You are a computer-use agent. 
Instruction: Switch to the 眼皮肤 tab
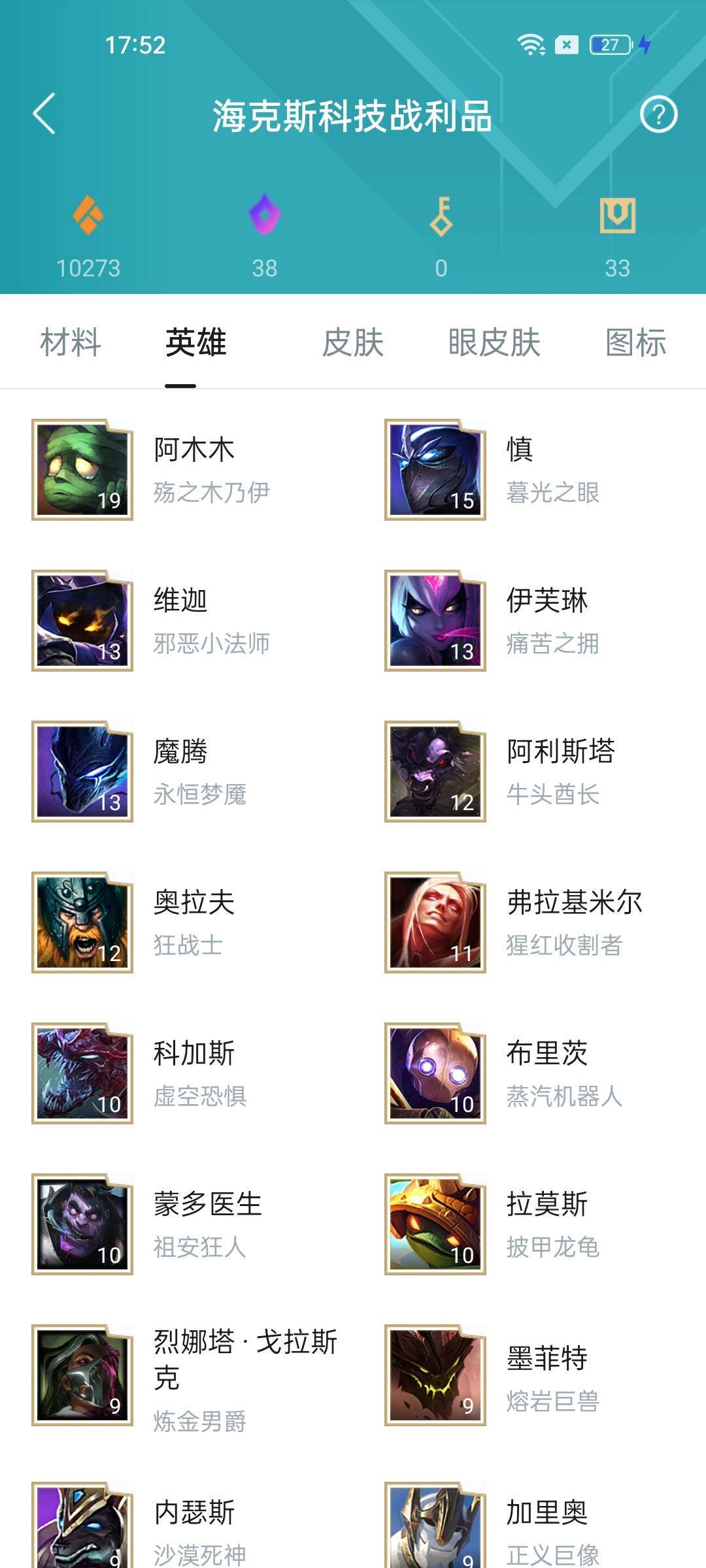[494, 342]
